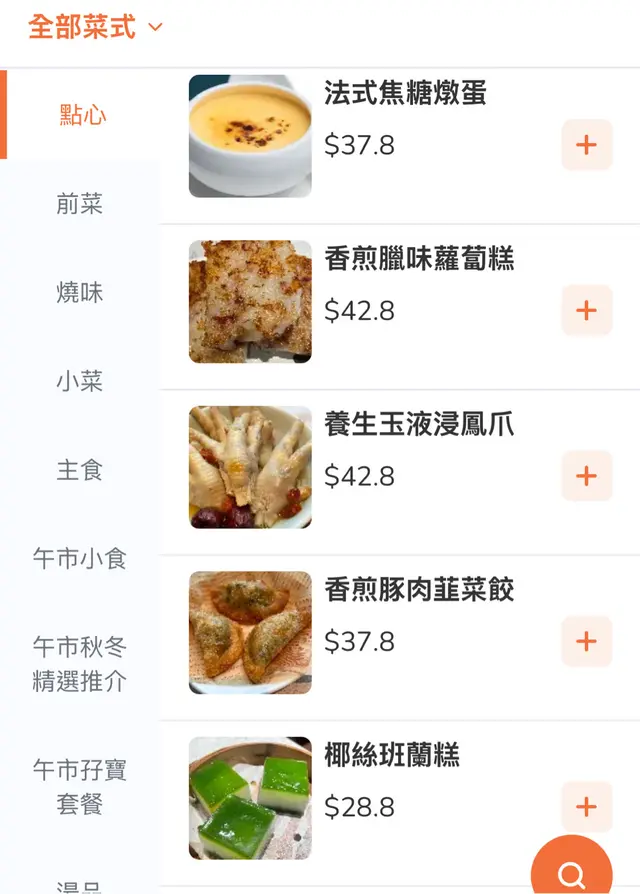The height and width of the screenshot is (894, 640).
Task: Open the 香煎豚肉韮菜餃 item image
Action: click(250, 632)
